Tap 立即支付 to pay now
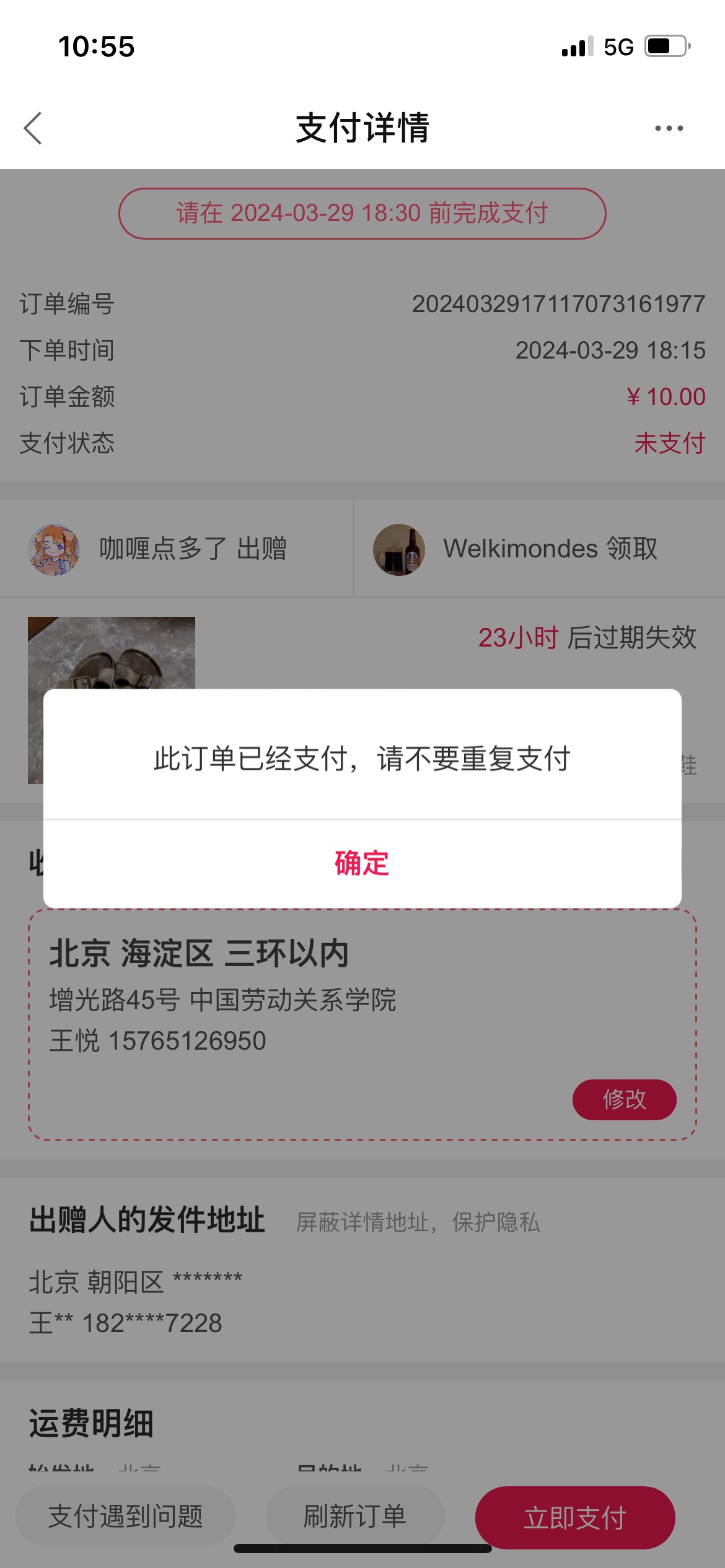725x1568 pixels. point(575,1518)
